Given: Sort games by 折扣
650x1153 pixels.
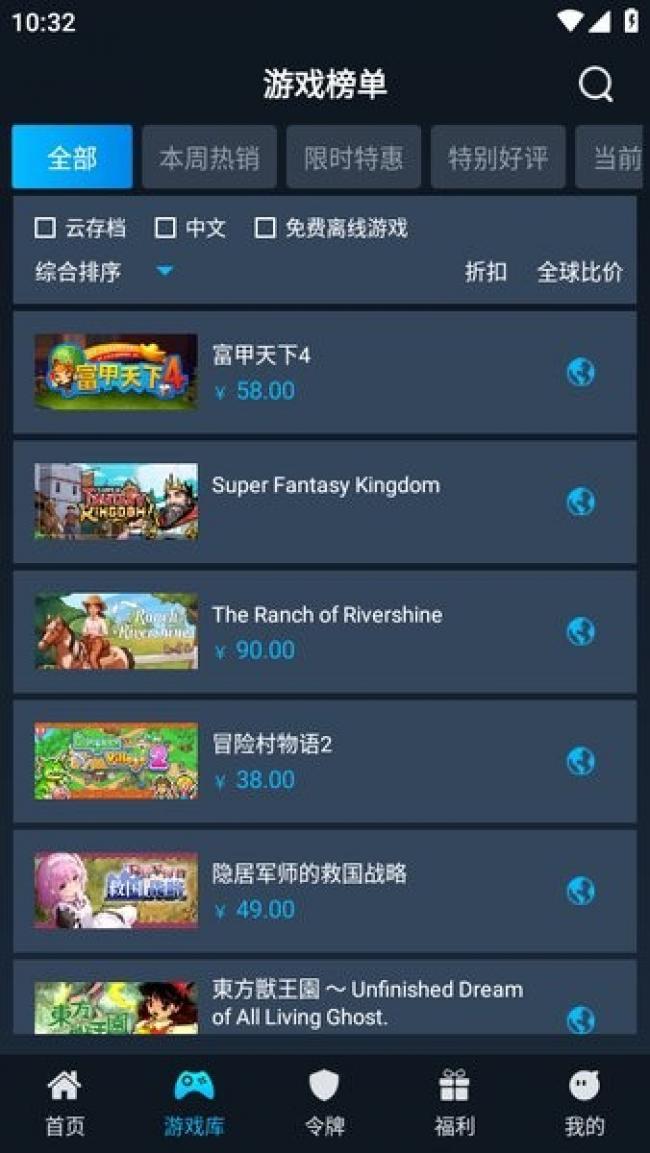Looking at the screenshot, I should tap(485, 271).
